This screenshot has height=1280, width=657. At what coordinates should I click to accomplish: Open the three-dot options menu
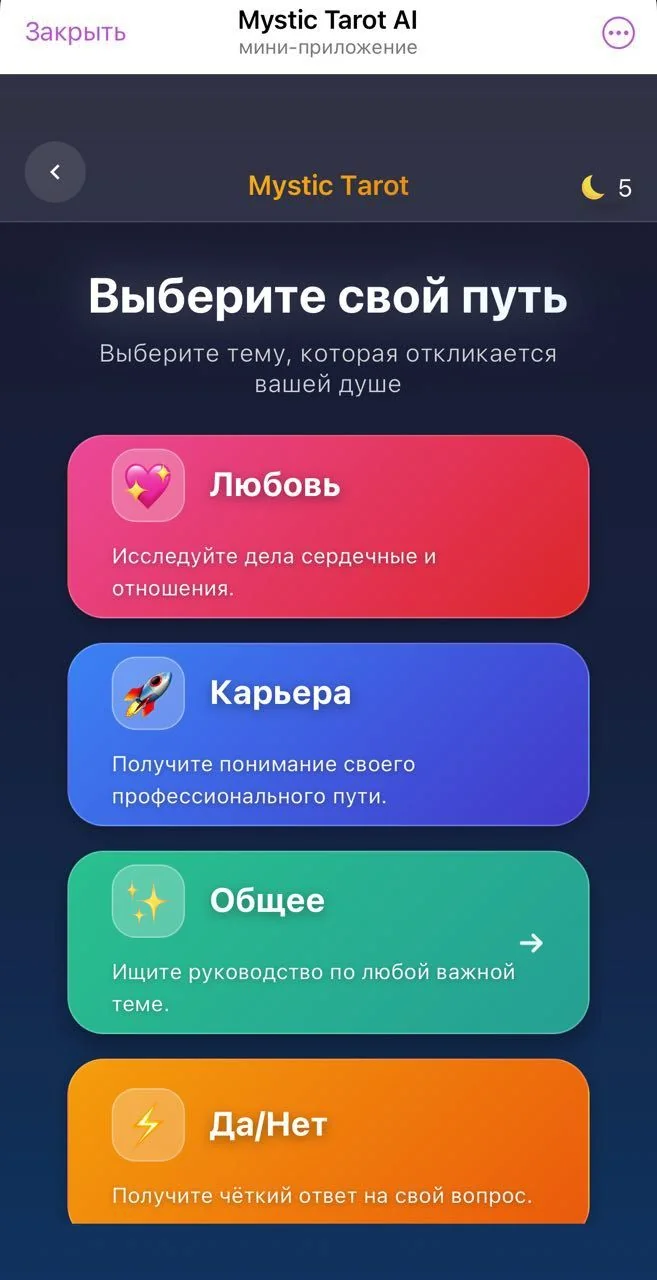[618, 33]
